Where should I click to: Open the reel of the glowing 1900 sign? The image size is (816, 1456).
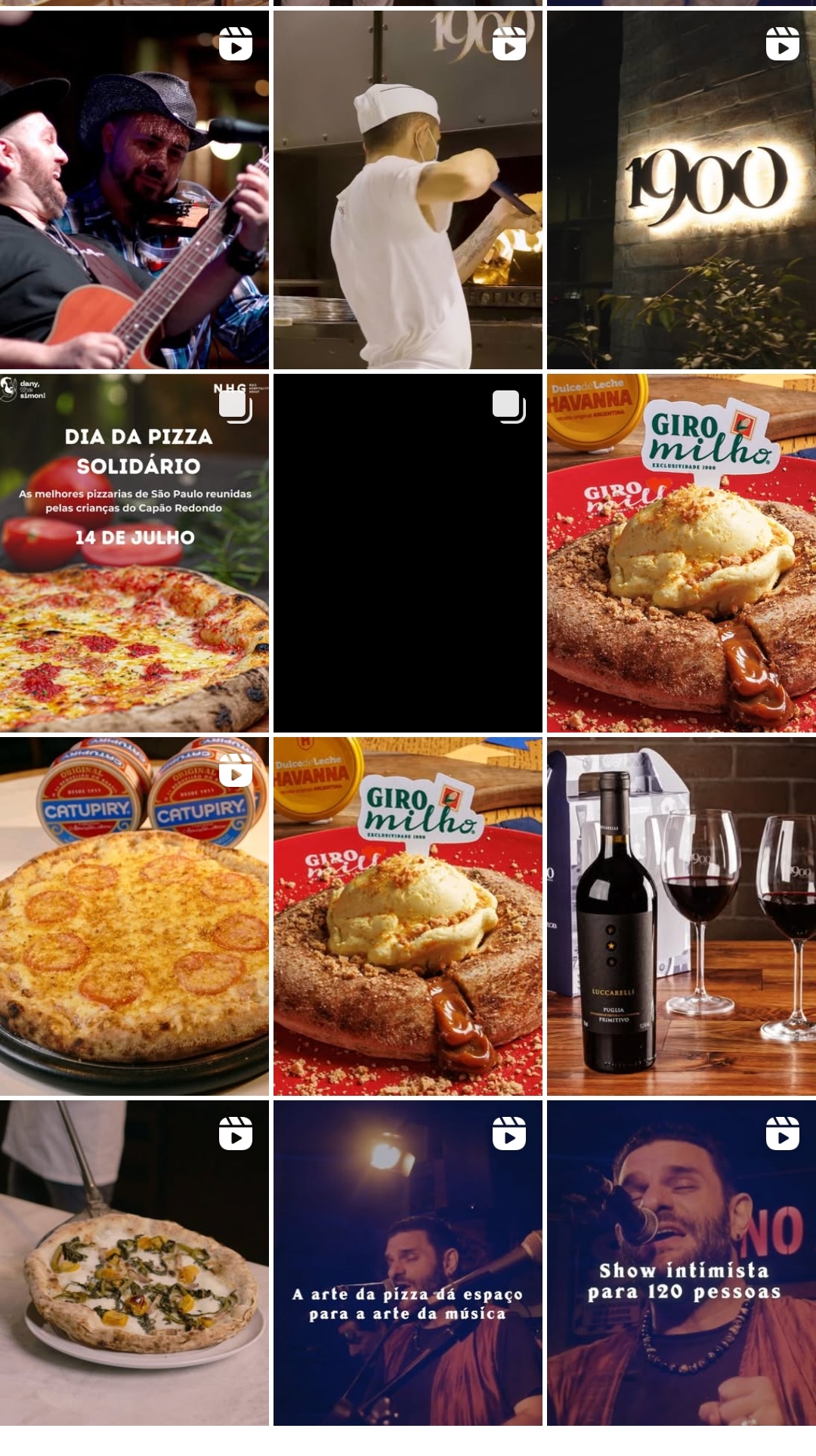click(682, 189)
